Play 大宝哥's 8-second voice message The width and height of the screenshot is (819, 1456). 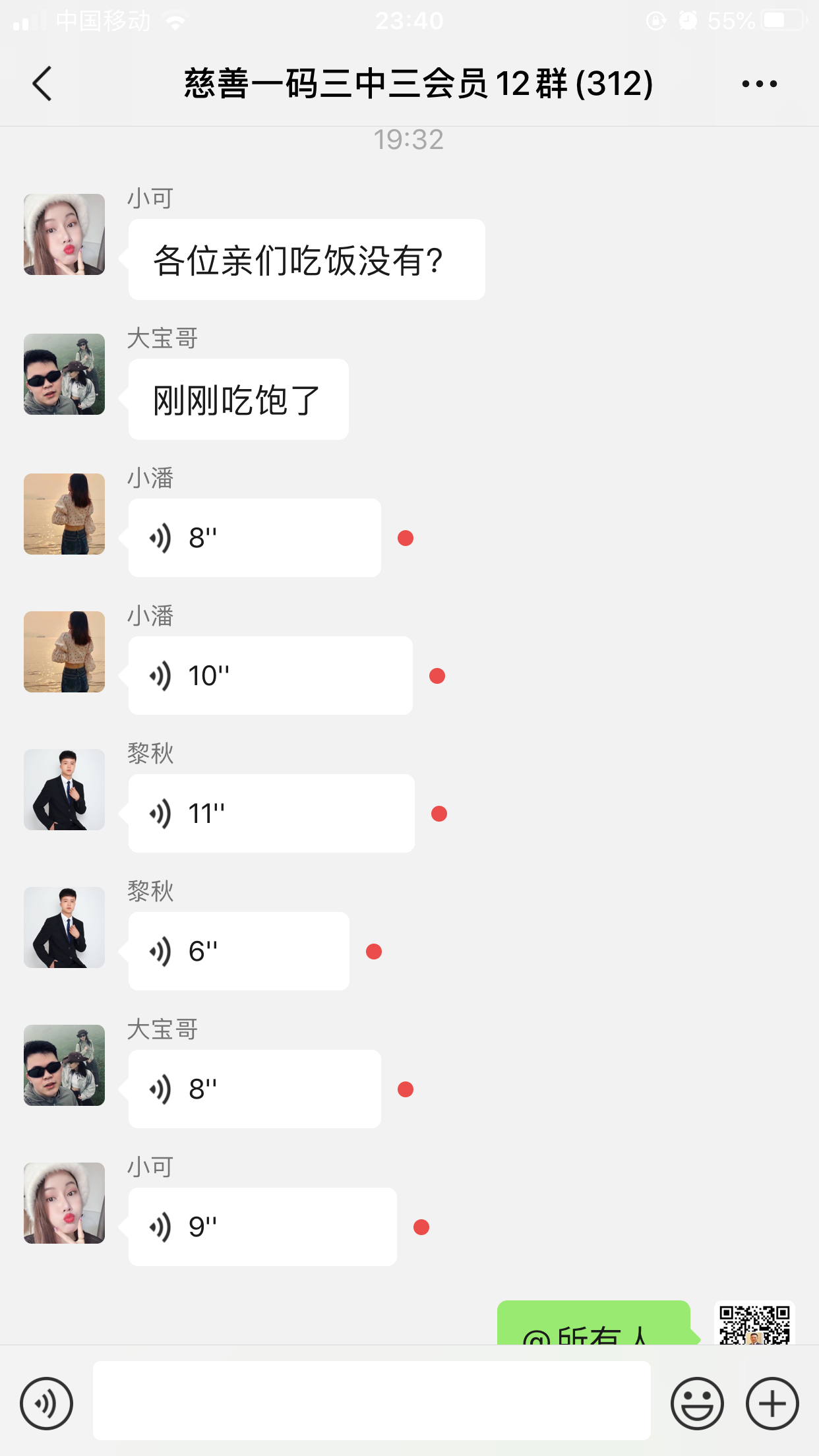[255, 1089]
